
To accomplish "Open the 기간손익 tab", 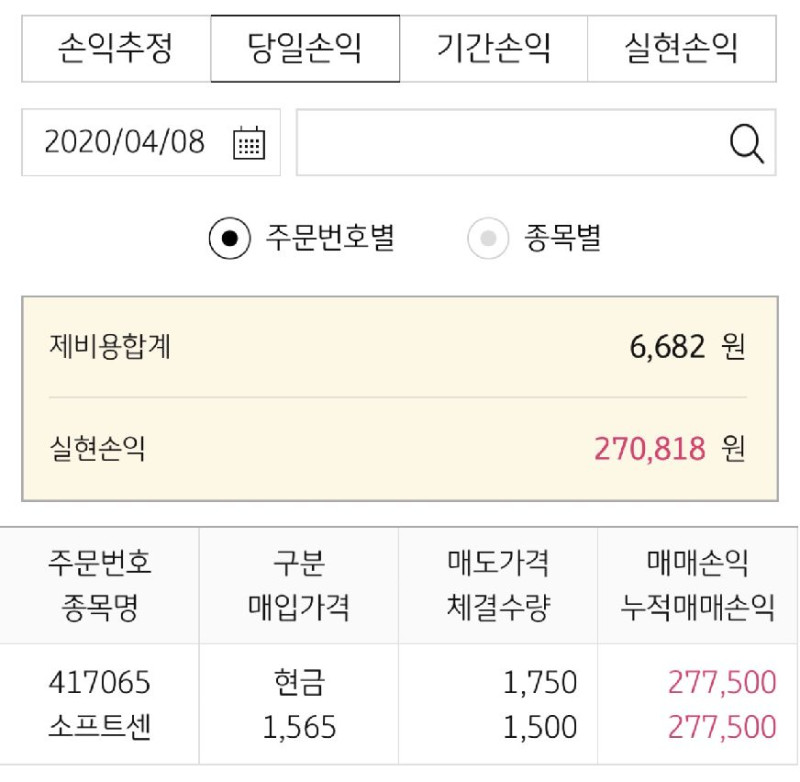I will coord(493,48).
